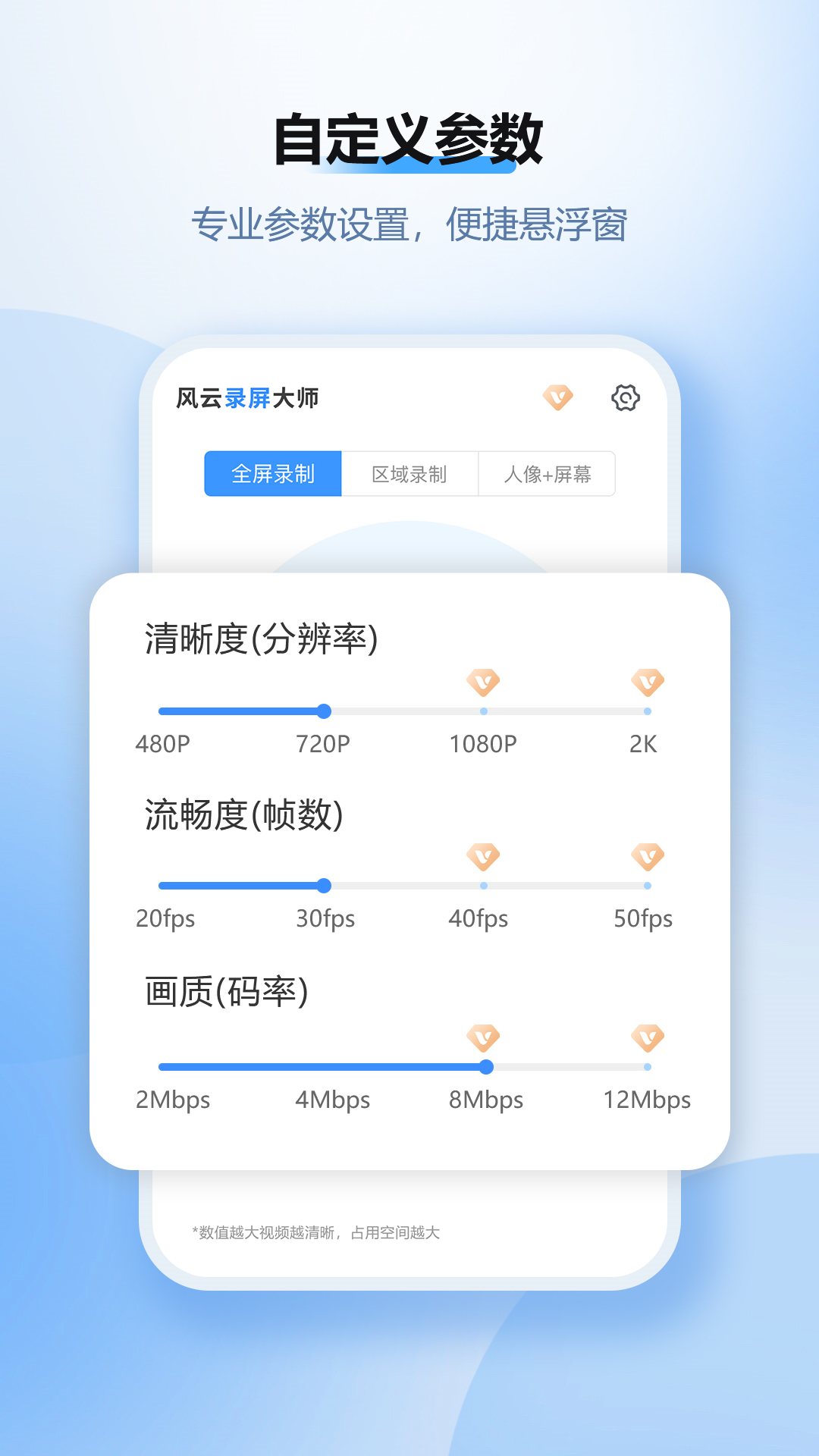Image resolution: width=819 pixels, height=1456 pixels.
Task: Select 480P resolution on the slider
Action: (162, 711)
